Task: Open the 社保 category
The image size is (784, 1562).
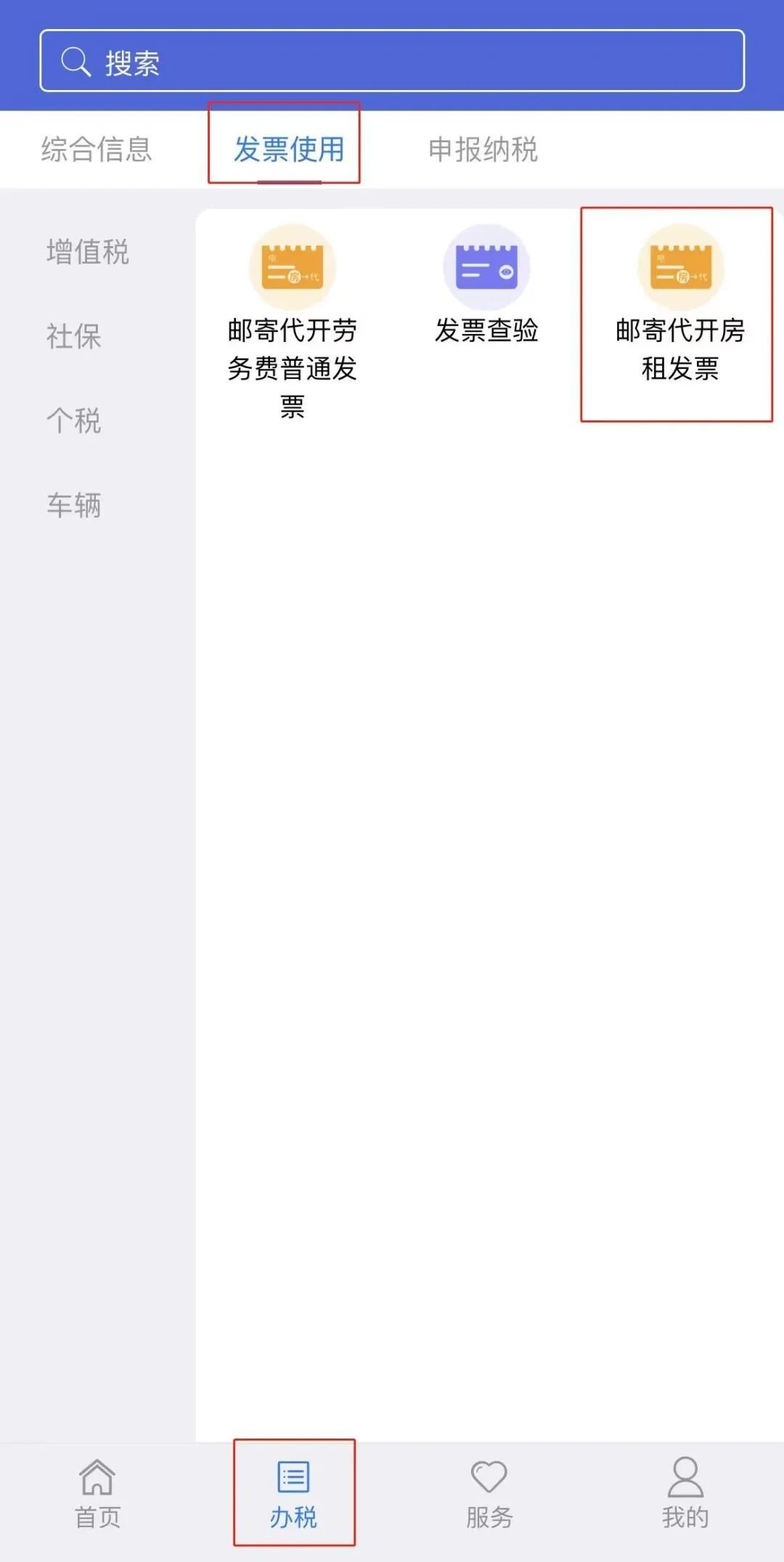Action: (73, 337)
